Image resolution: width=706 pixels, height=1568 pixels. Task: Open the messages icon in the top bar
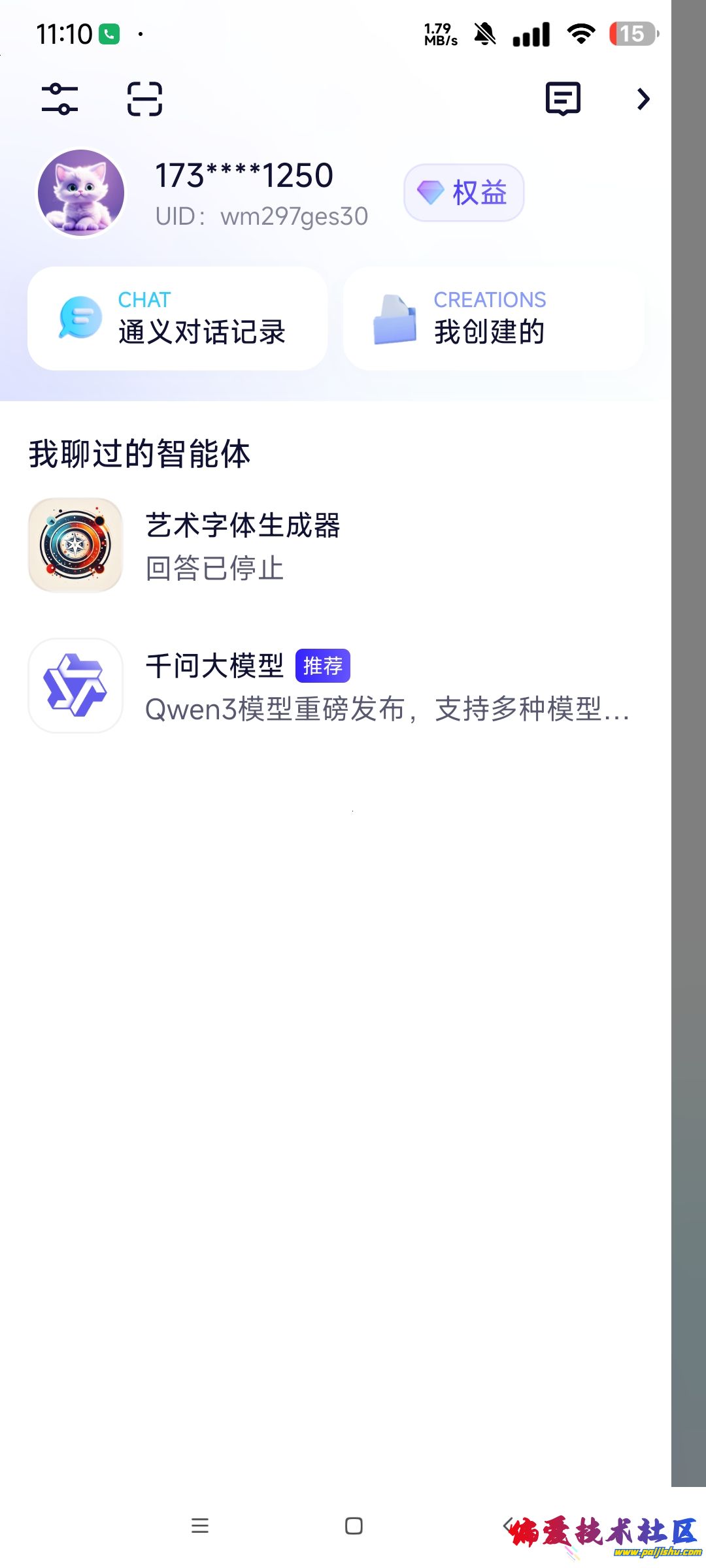[563, 99]
